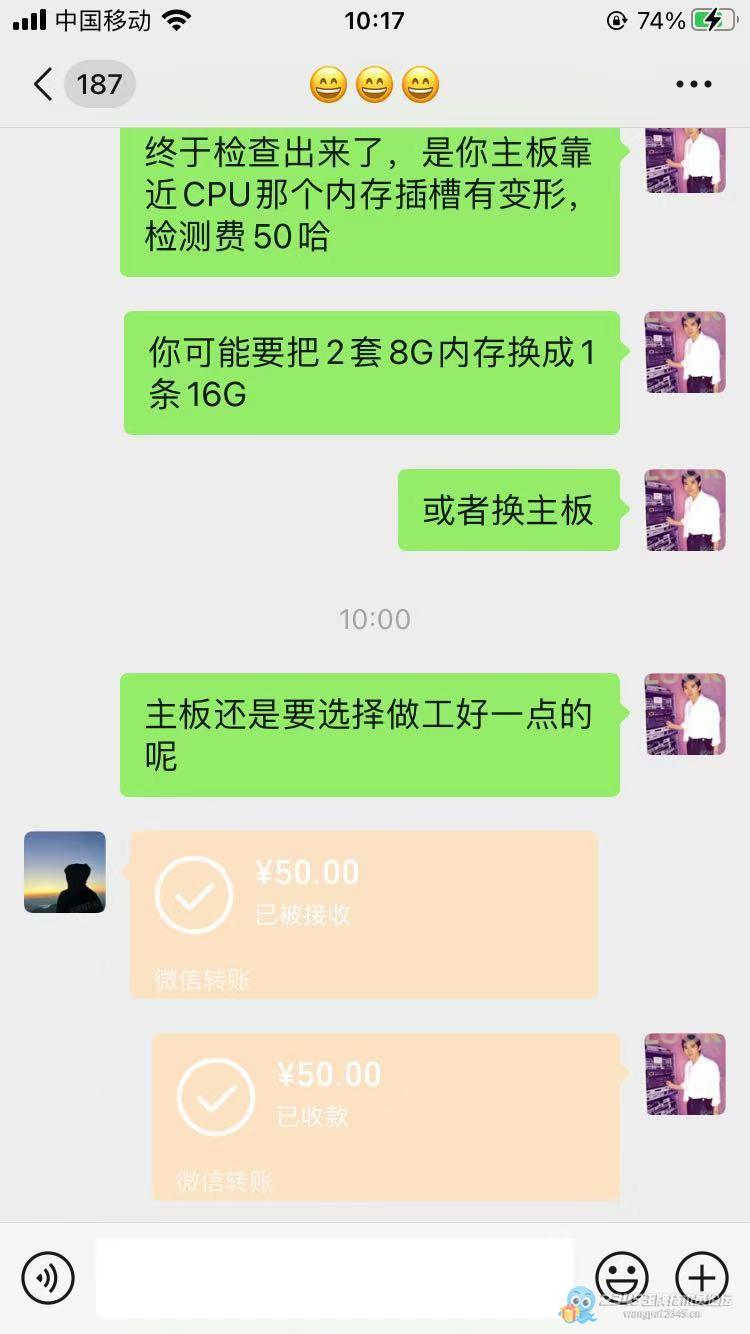Open the received ¥50.00 transfer marked 已被接收

(364, 913)
